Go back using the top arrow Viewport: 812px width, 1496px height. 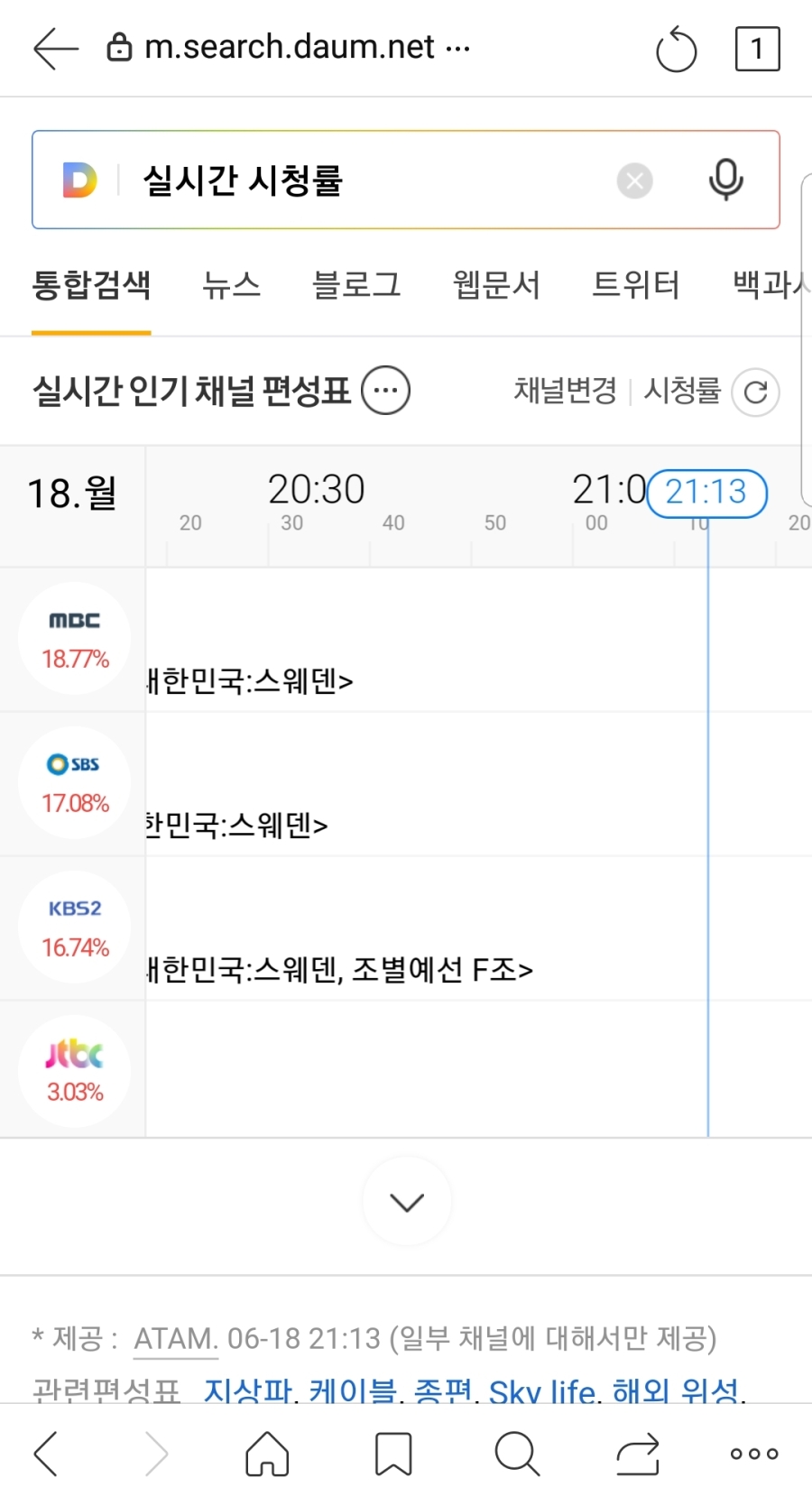pos(56,49)
